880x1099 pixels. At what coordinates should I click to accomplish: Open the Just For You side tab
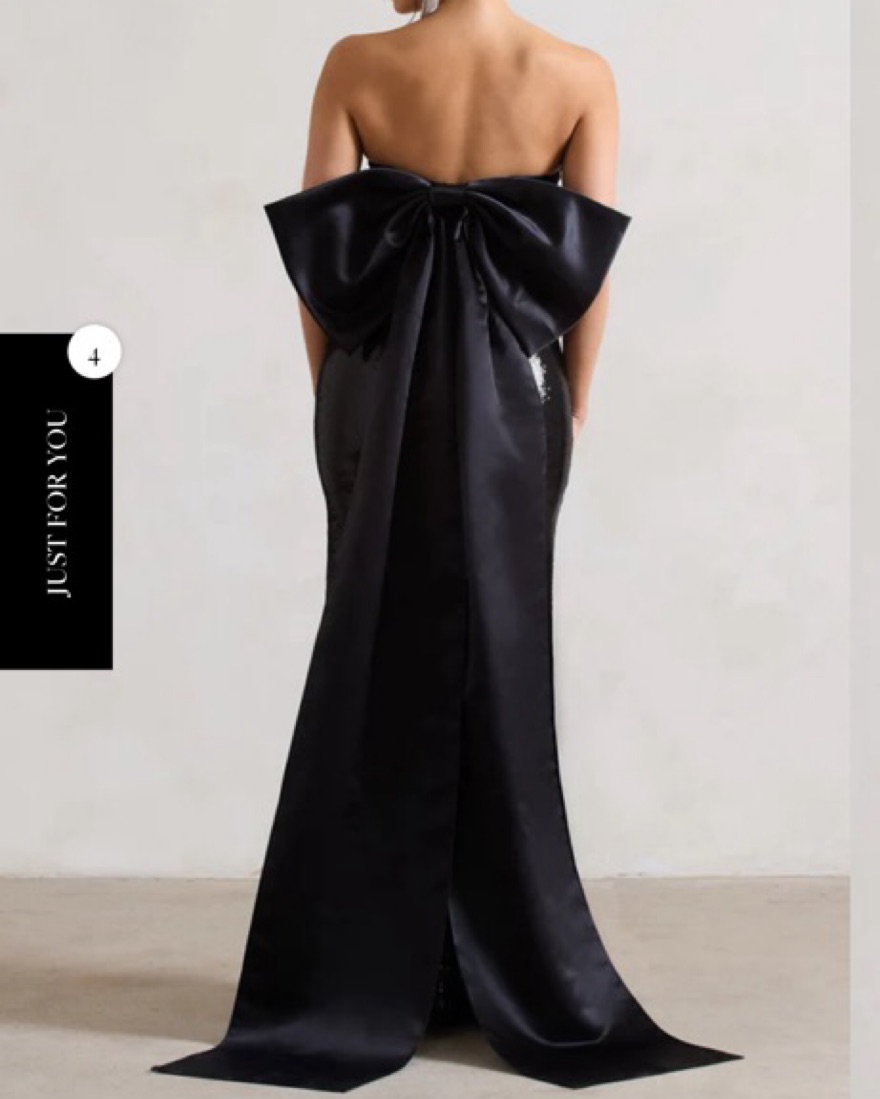click(56, 504)
